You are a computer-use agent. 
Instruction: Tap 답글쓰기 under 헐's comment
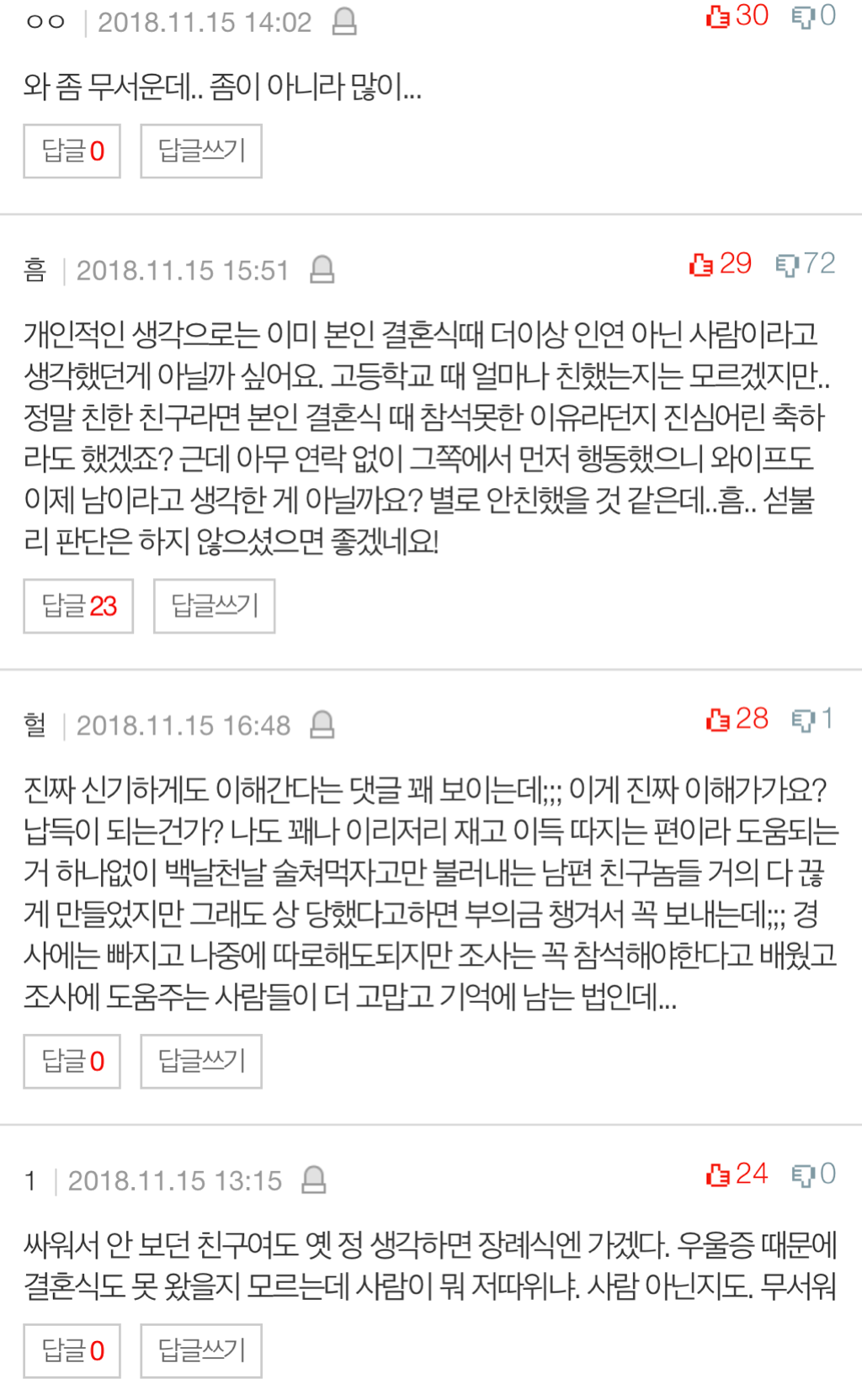coord(201,1061)
